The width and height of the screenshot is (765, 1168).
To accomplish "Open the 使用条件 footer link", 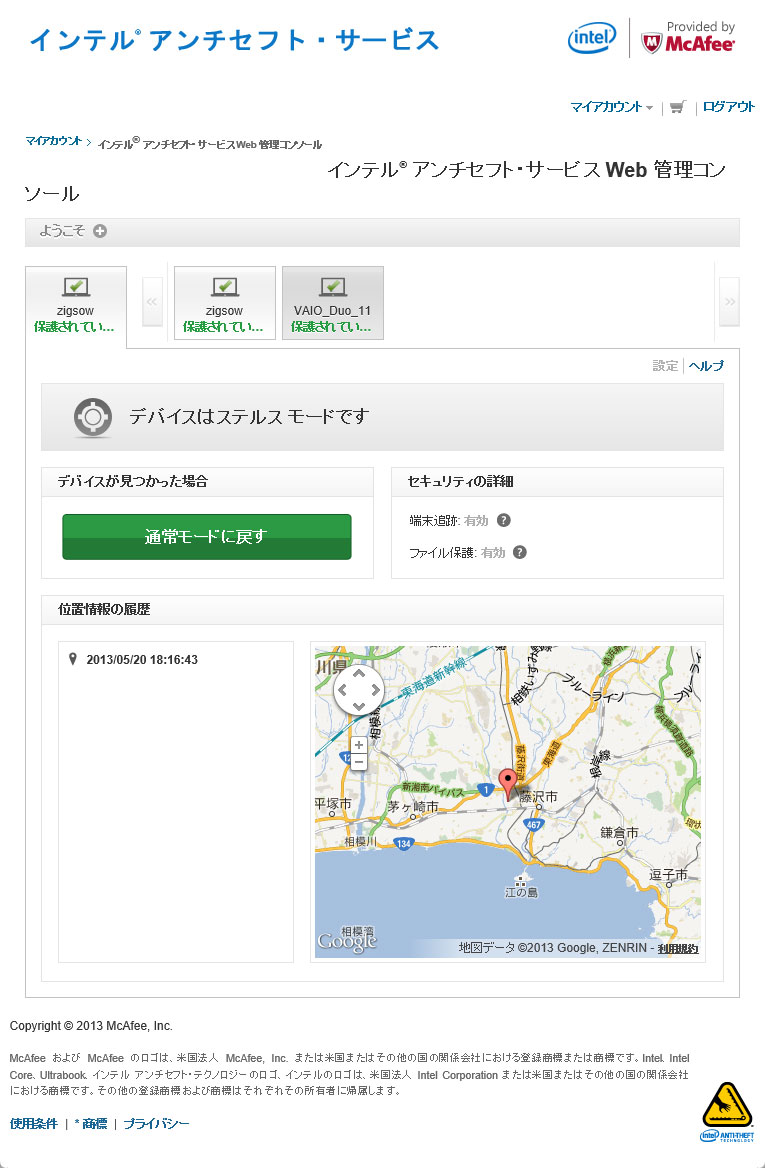I will (x=35, y=1124).
